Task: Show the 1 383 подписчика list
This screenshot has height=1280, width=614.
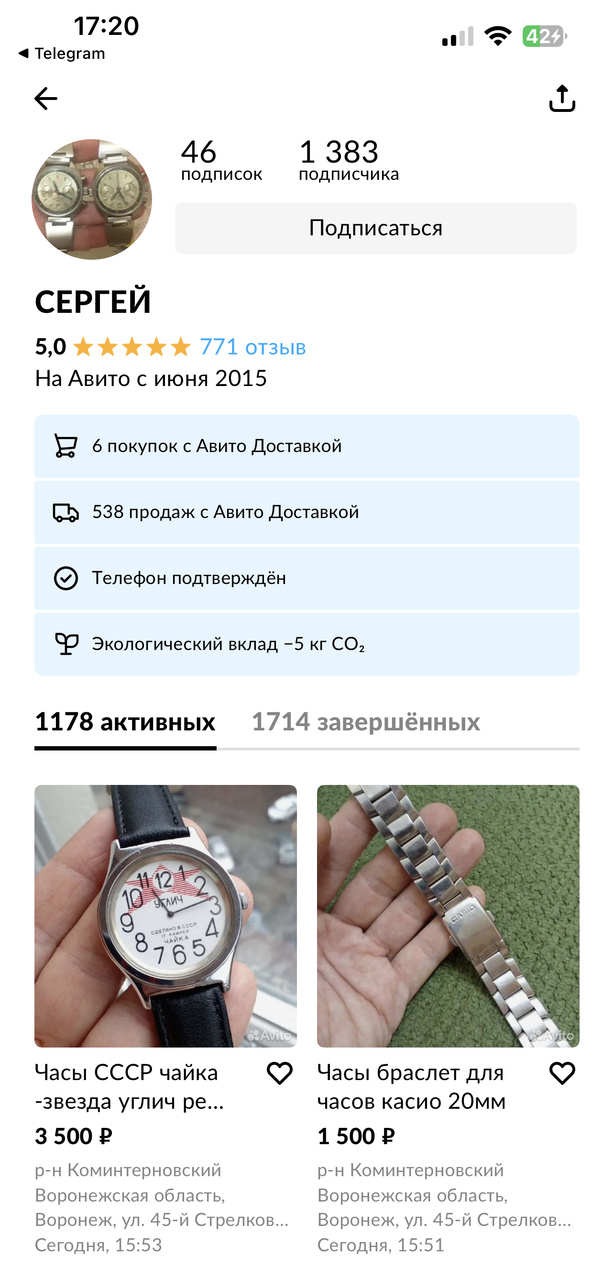Action: click(x=348, y=161)
